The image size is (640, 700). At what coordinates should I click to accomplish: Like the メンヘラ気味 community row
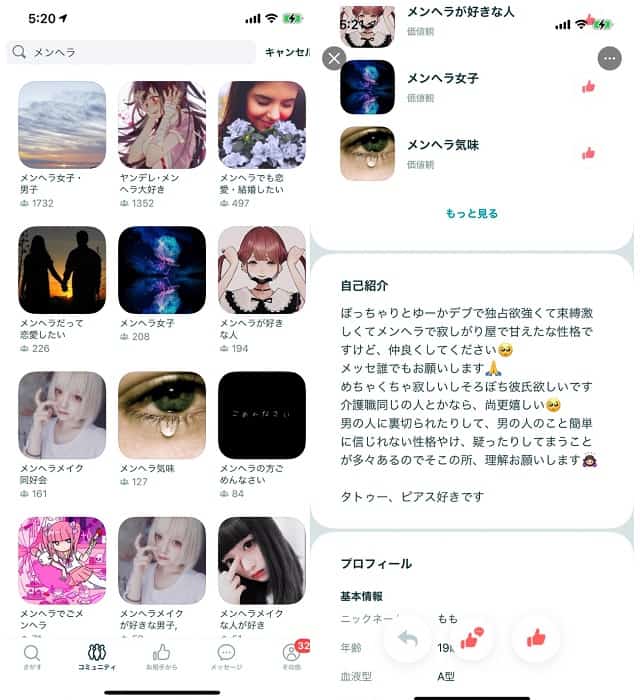(588, 153)
